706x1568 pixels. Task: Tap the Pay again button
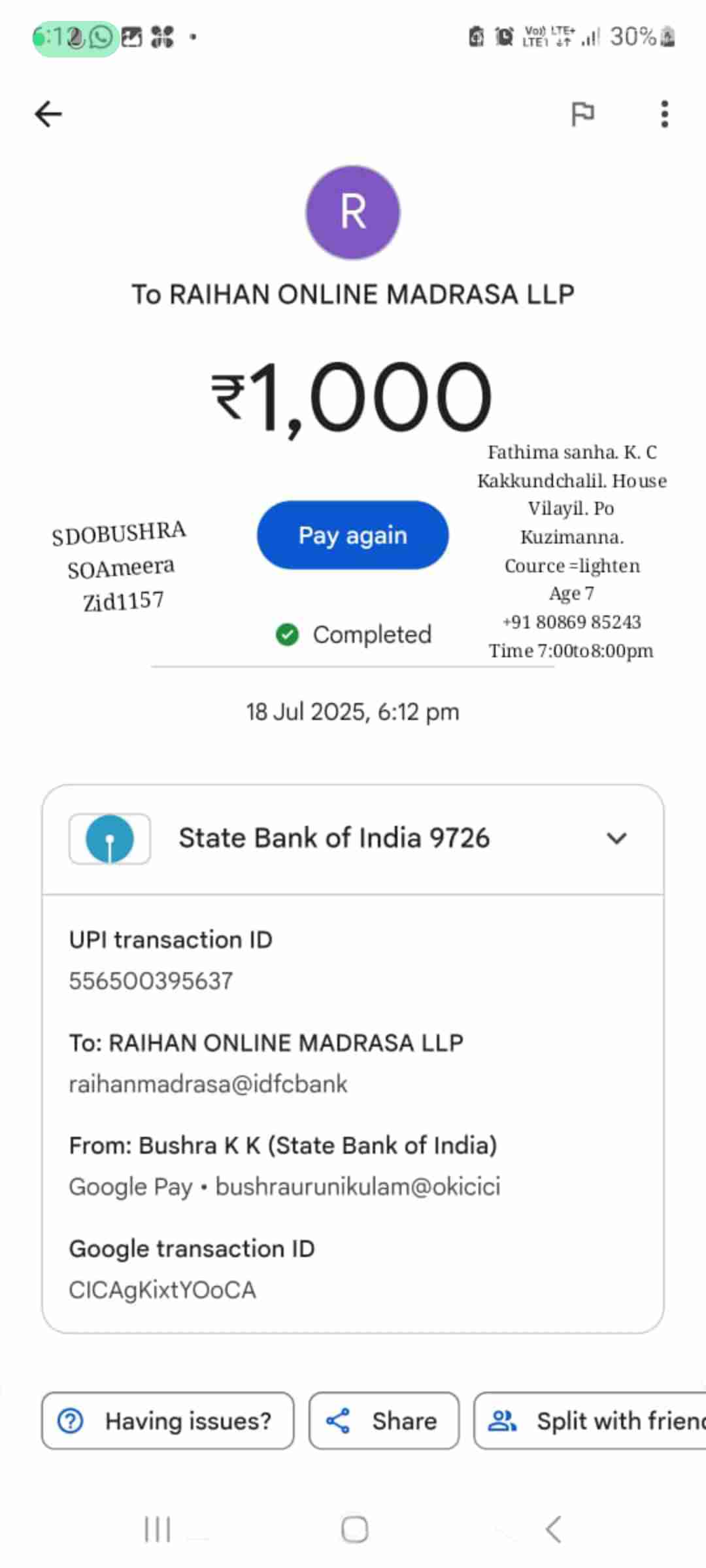click(352, 535)
